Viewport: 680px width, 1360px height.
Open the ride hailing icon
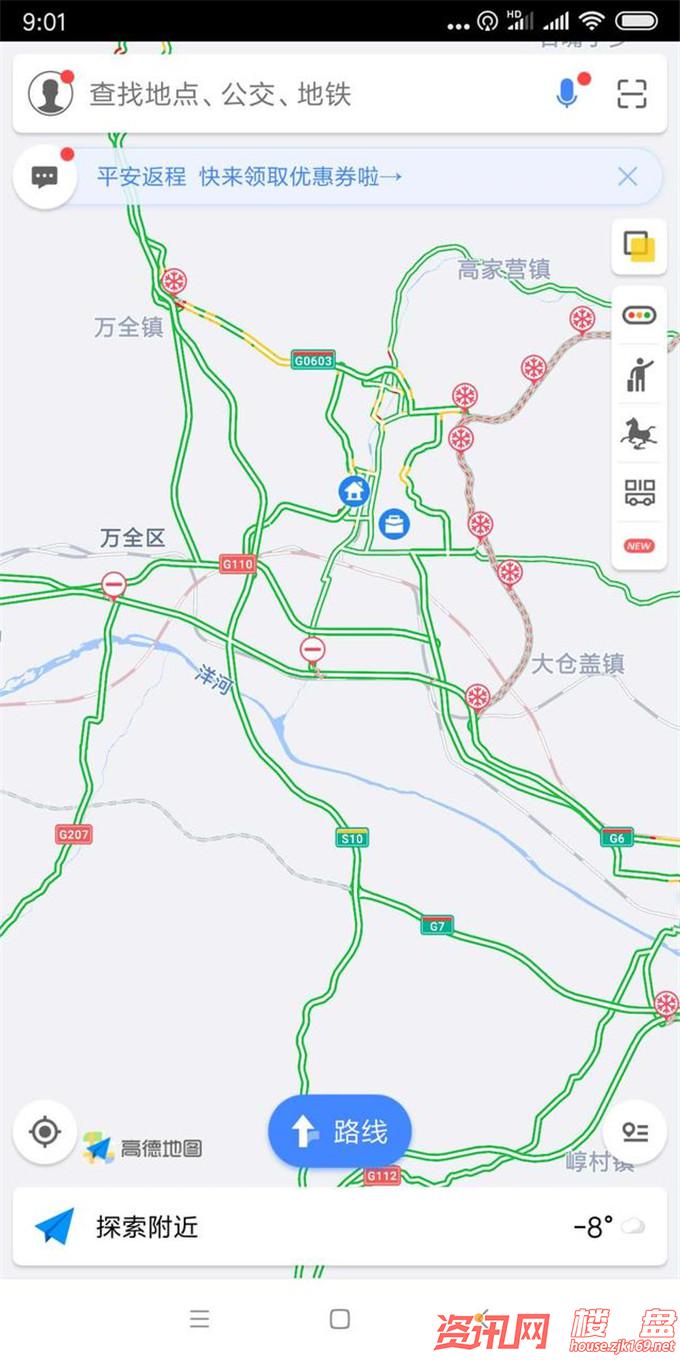pos(639,373)
